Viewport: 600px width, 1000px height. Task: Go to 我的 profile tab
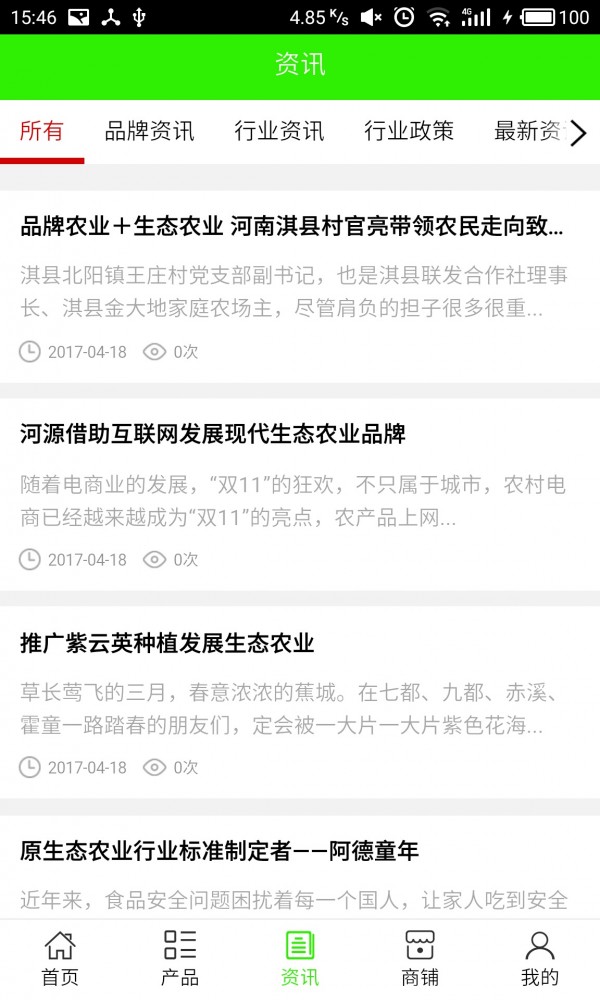click(540, 959)
